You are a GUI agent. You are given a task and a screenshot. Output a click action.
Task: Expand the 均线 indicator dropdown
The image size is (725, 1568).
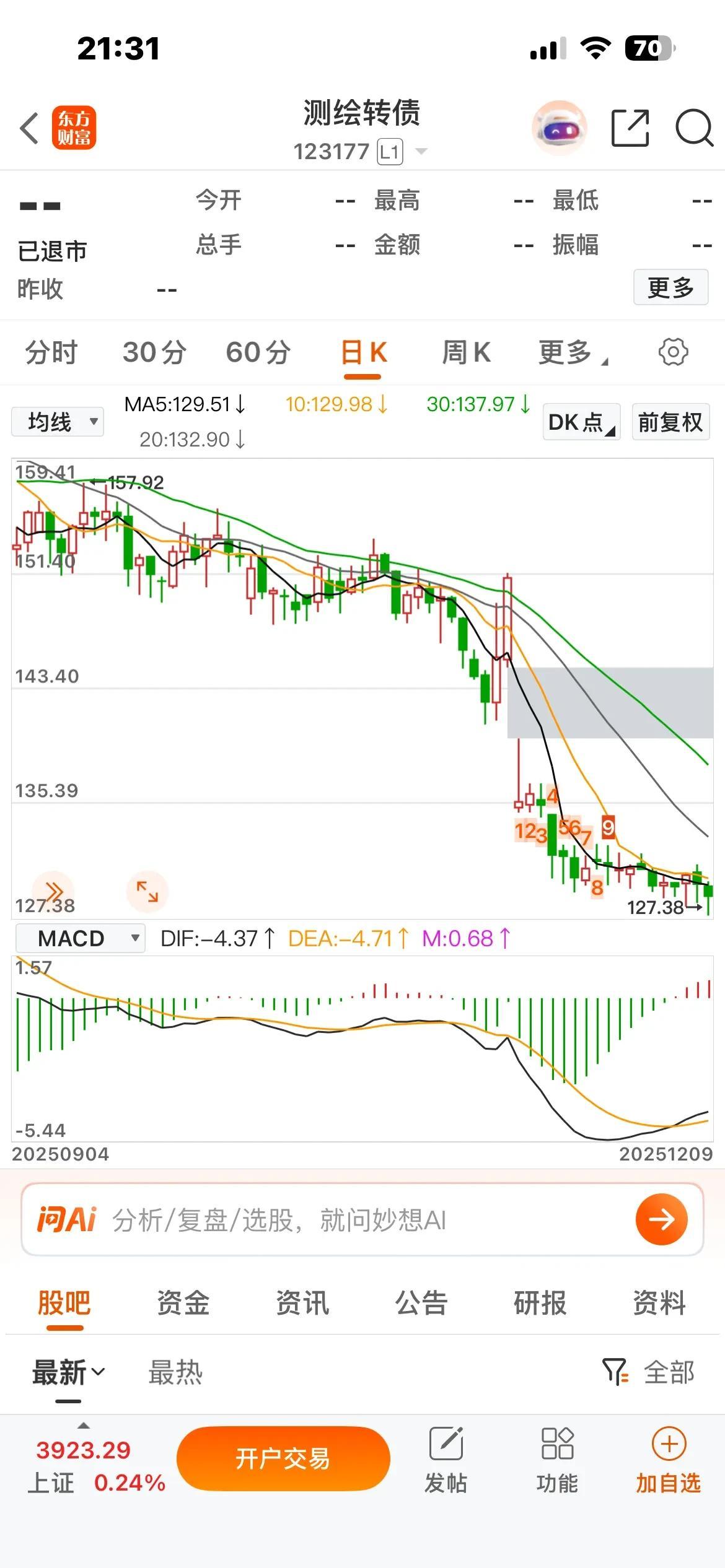click(x=58, y=422)
